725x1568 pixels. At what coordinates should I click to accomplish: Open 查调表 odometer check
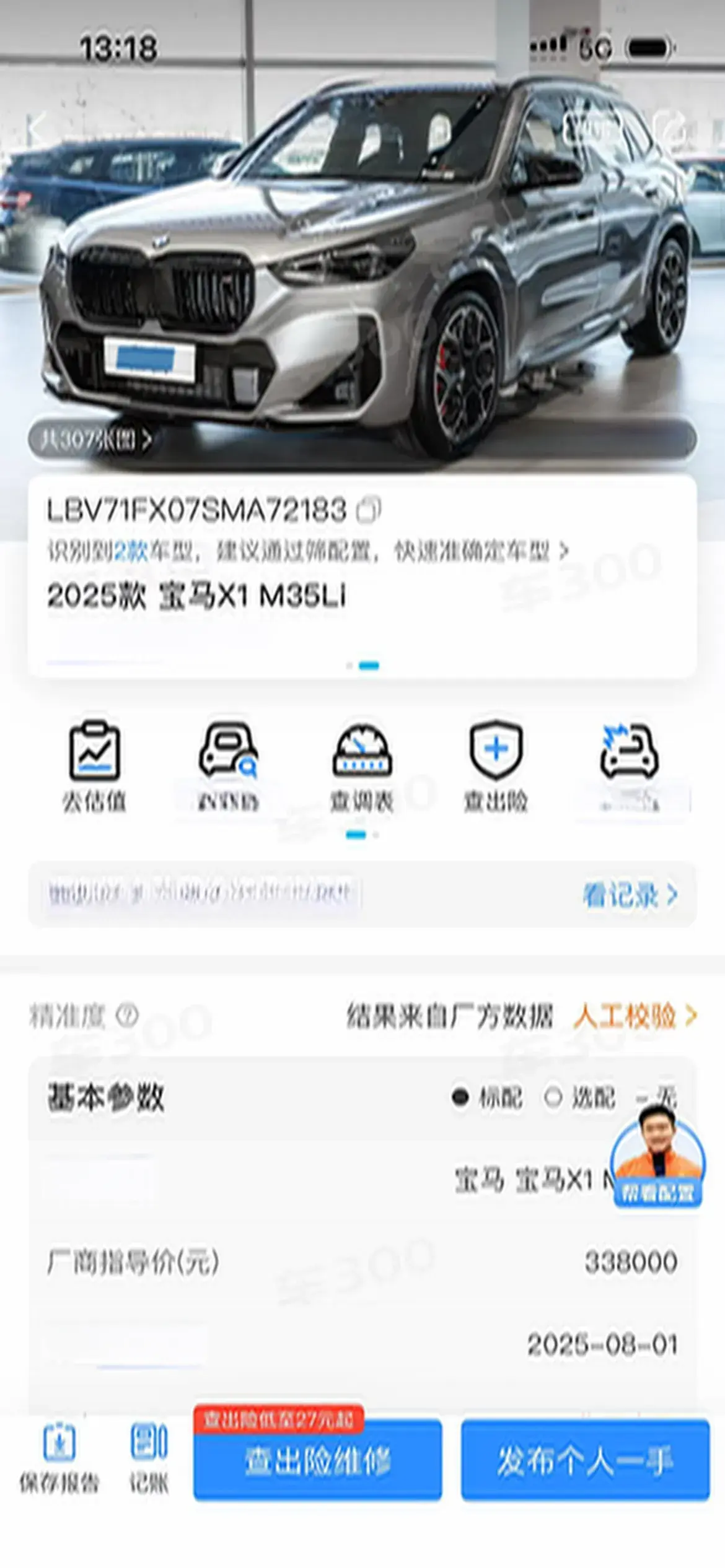click(362, 767)
